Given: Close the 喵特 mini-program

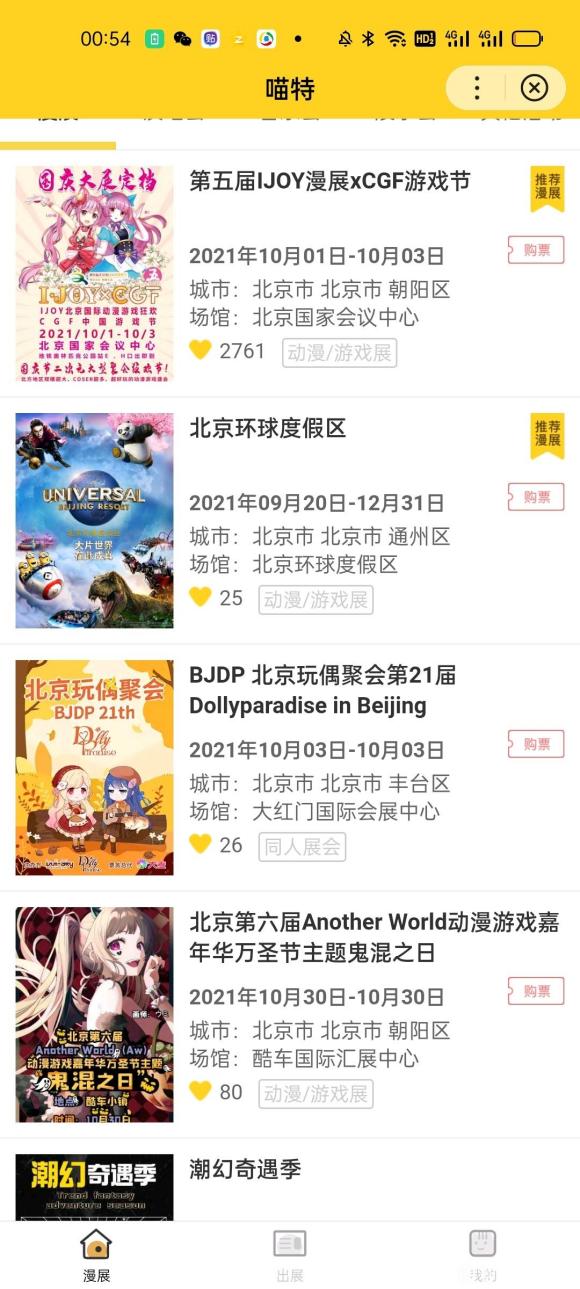Looking at the screenshot, I should click(x=535, y=88).
